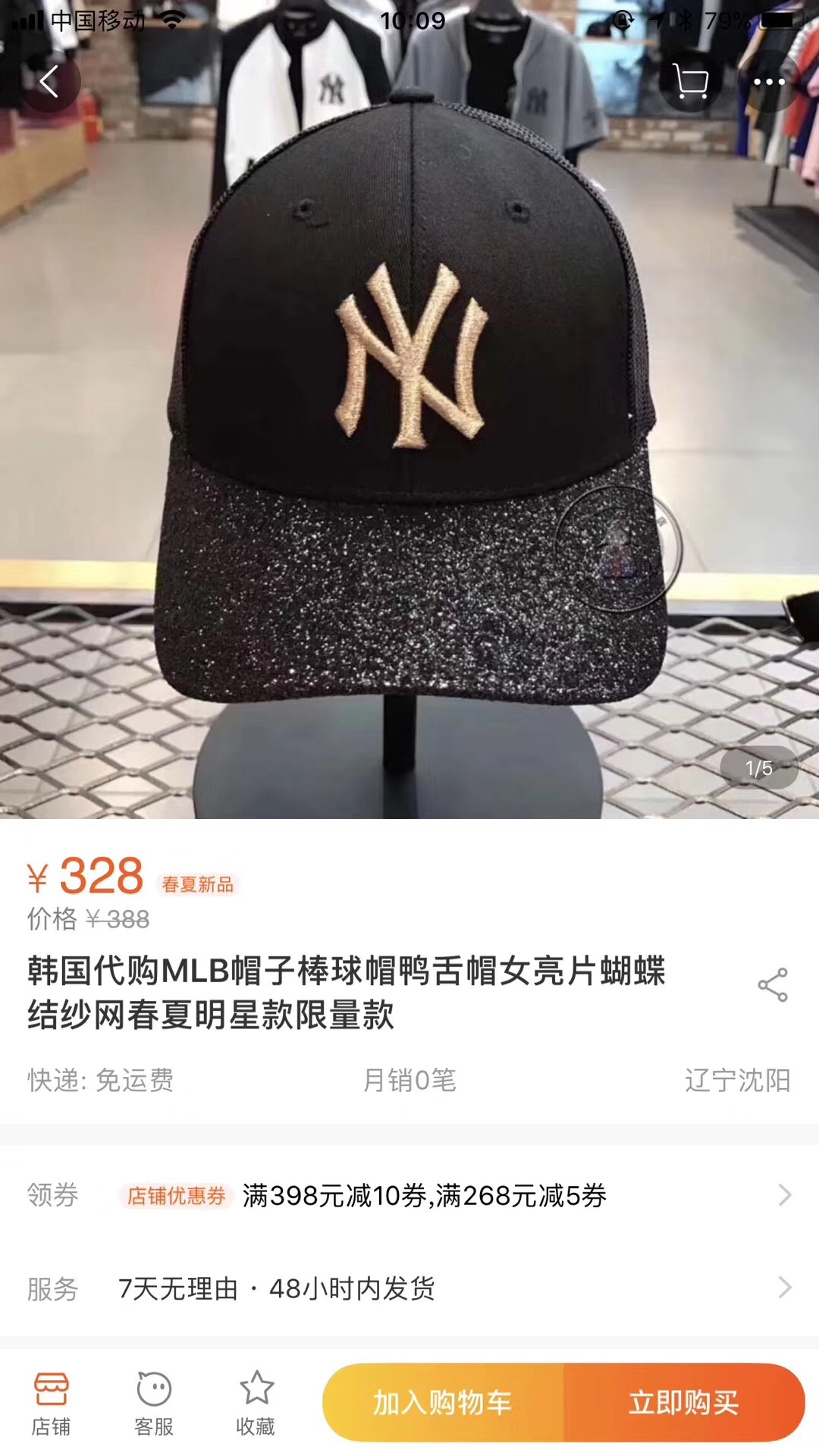The image size is (819, 1456).
Task: Expand the 服务 service details row
Action: click(409, 1288)
